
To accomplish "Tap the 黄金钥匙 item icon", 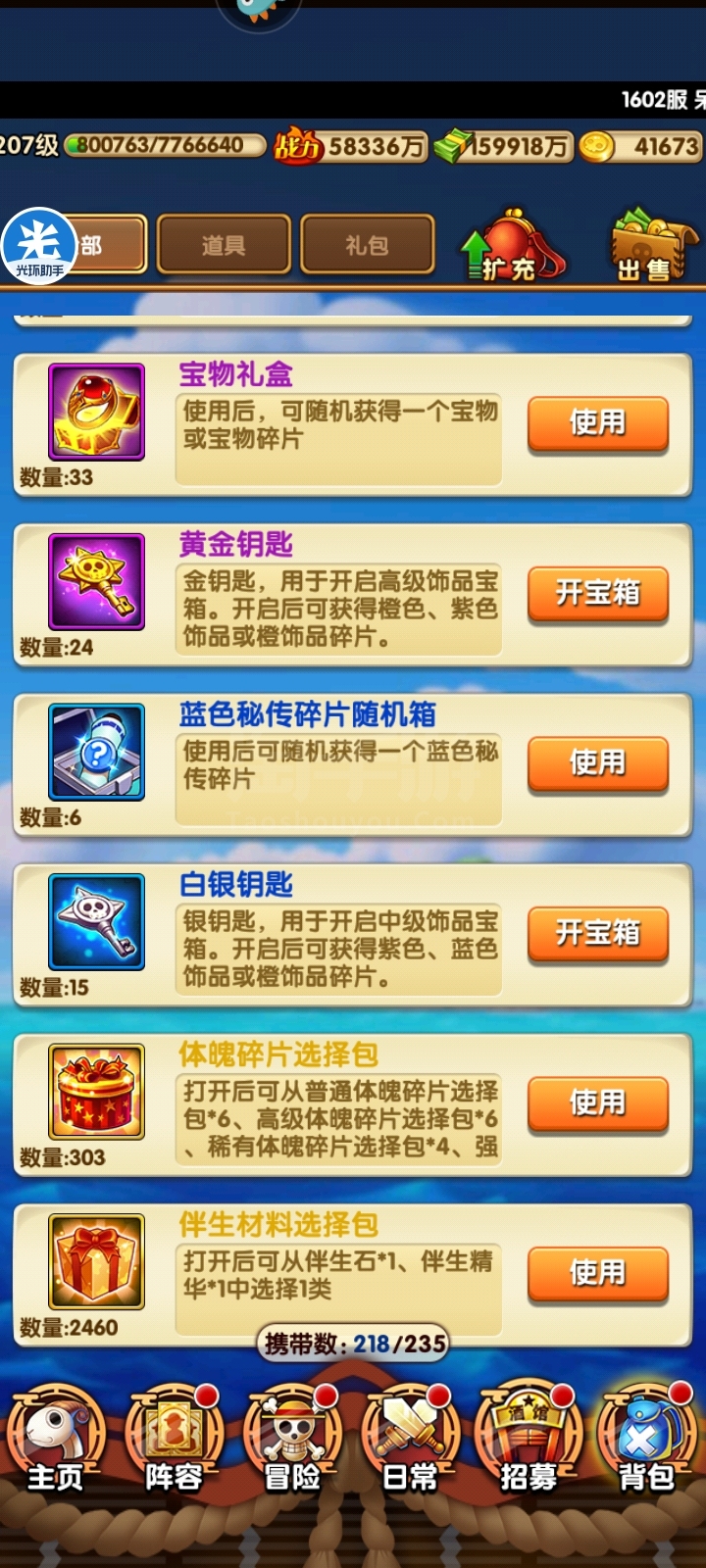I will coord(97,581).
